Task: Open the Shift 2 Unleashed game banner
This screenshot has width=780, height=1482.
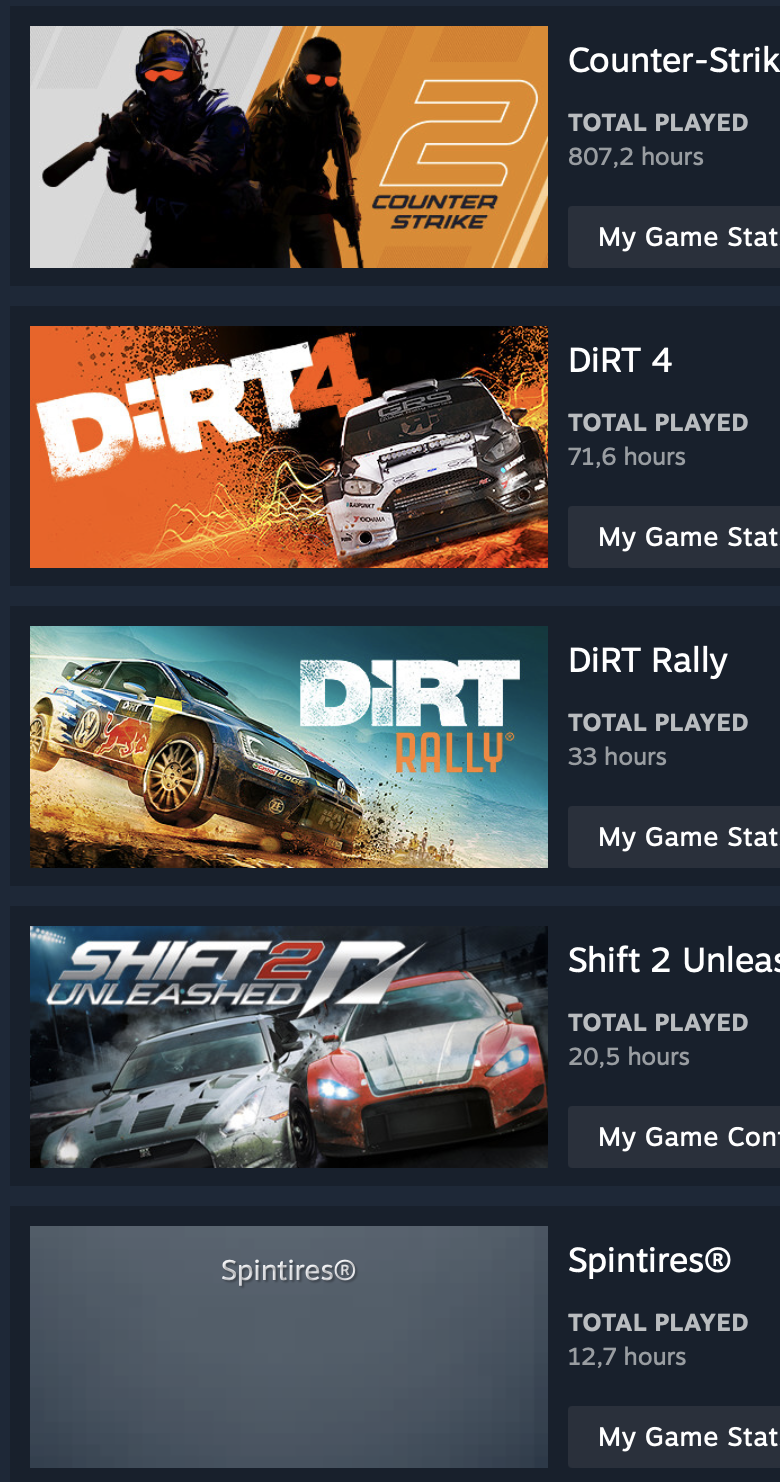Action: 289,1047
